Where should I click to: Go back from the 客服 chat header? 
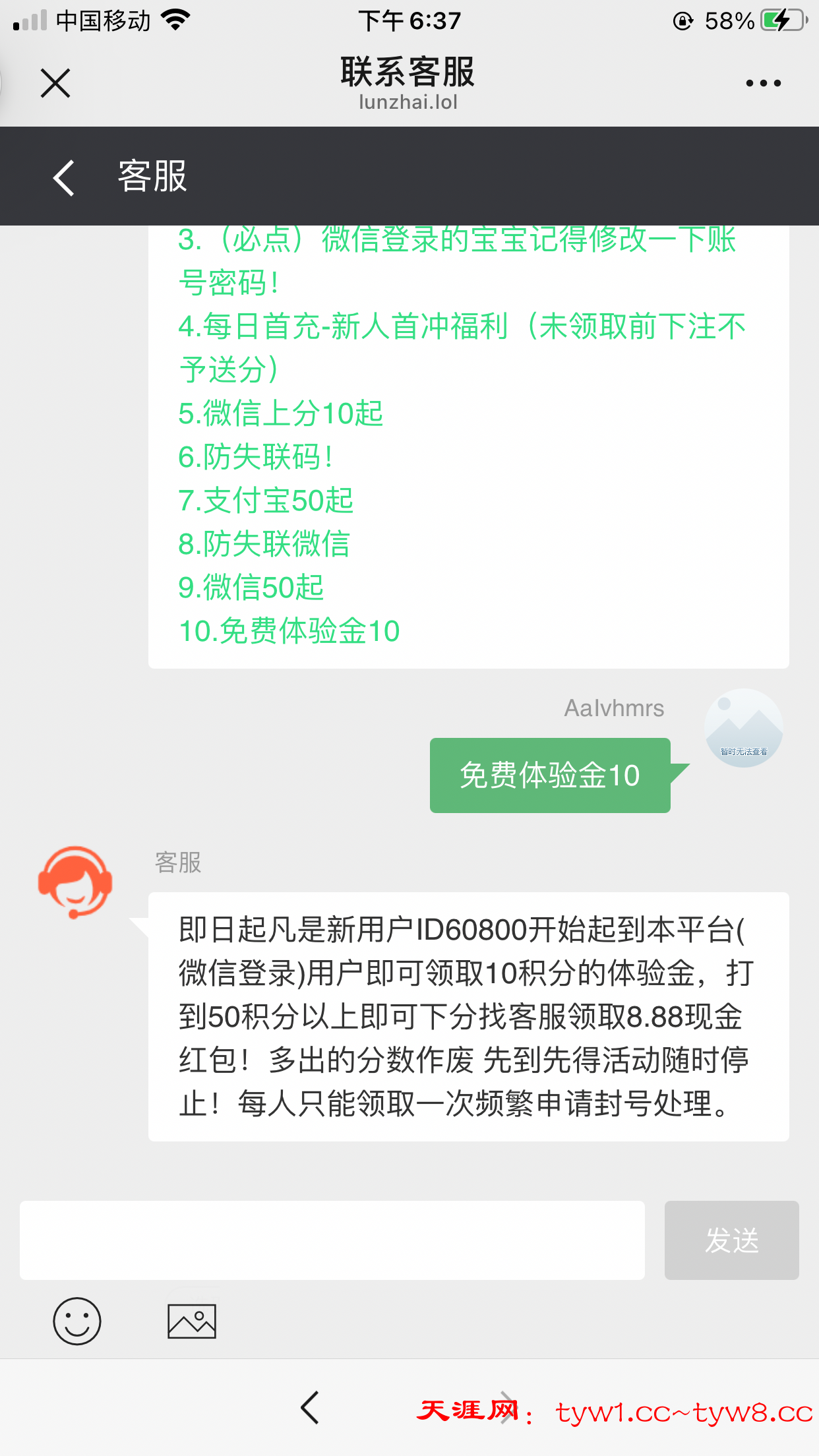coord(64,177)
